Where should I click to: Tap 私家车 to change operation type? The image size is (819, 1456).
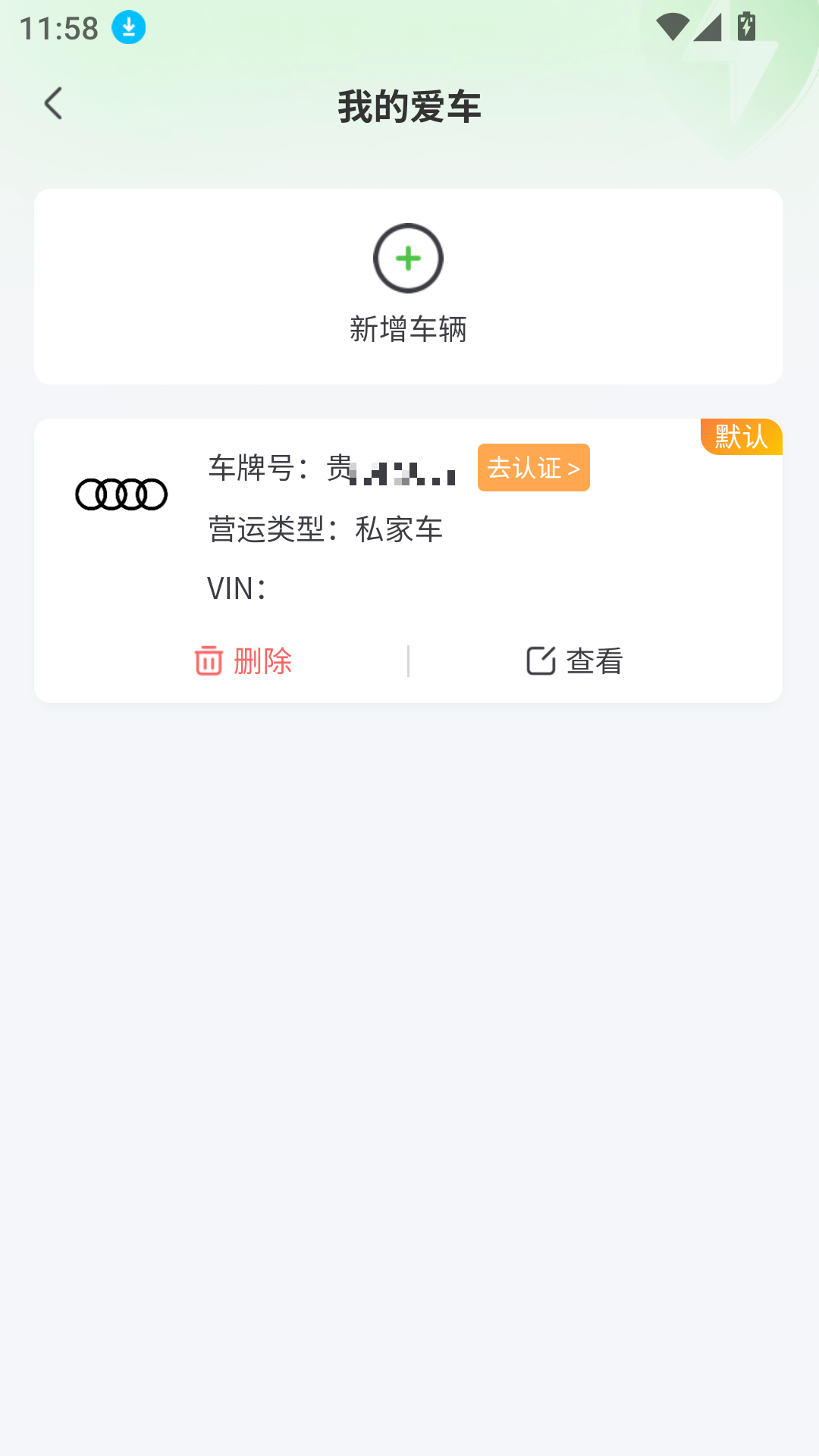(400, 529)
